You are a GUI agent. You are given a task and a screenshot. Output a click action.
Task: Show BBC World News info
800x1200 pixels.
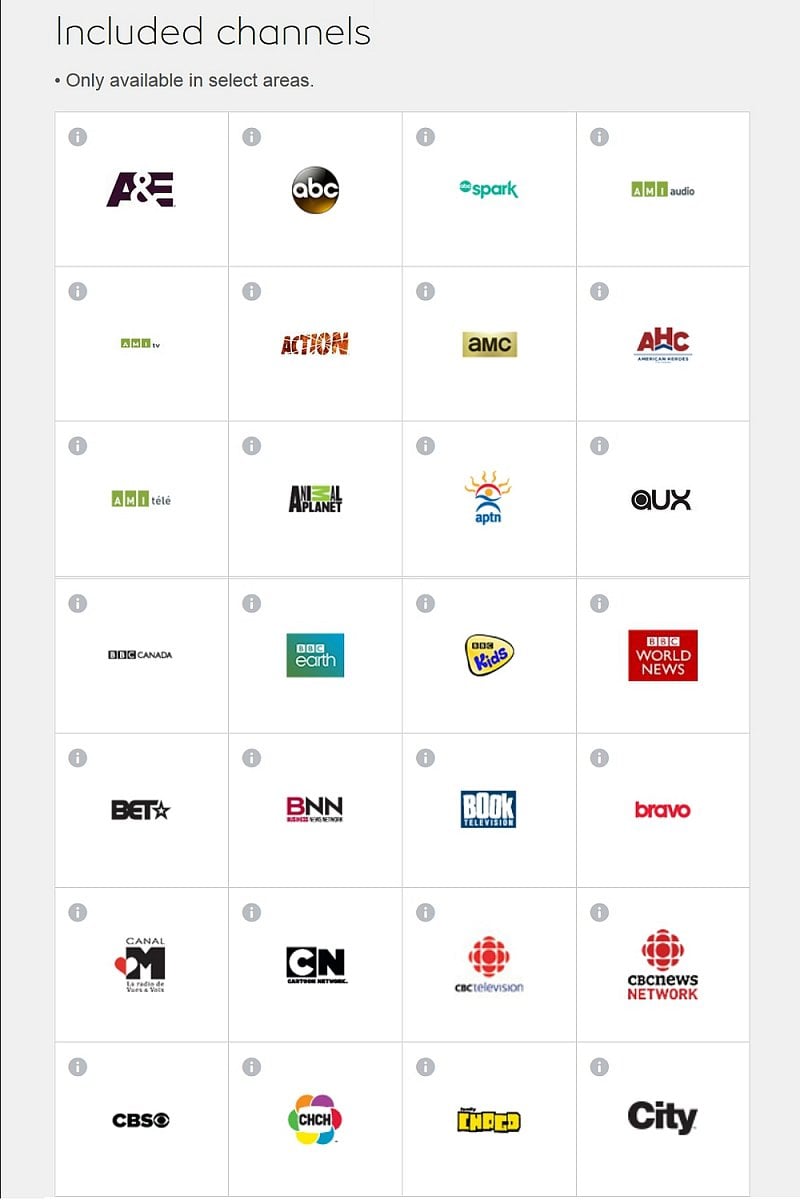click(x=600, y=603)
